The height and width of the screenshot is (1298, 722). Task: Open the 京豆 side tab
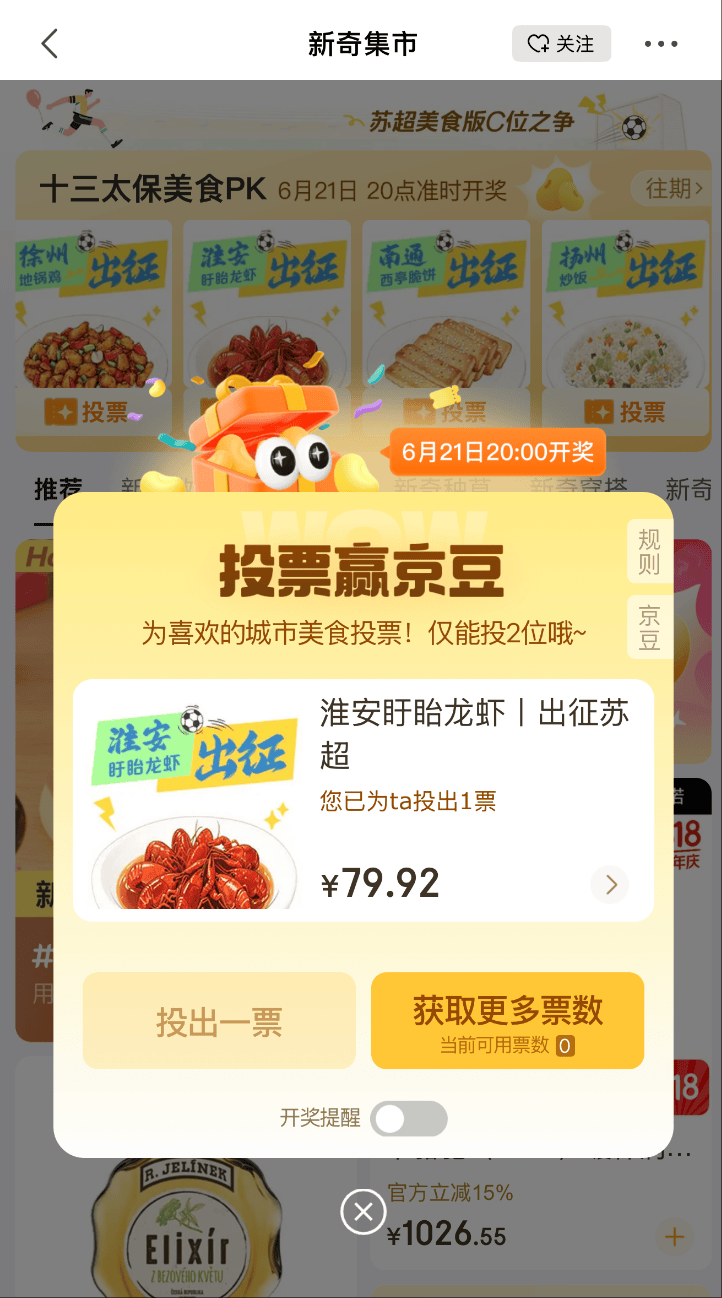[649, 628]
